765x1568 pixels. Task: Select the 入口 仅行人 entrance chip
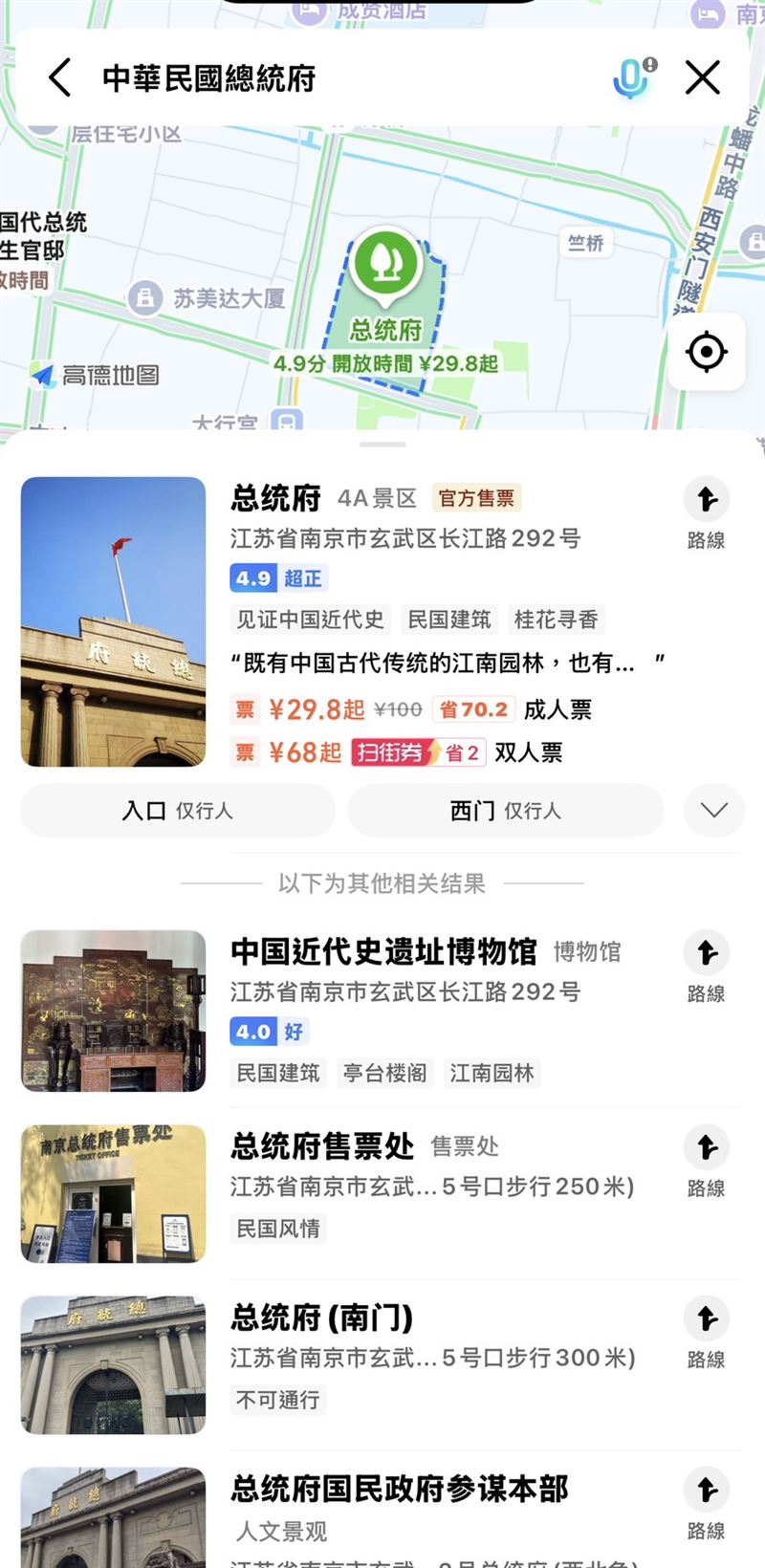tap(178, 811)
